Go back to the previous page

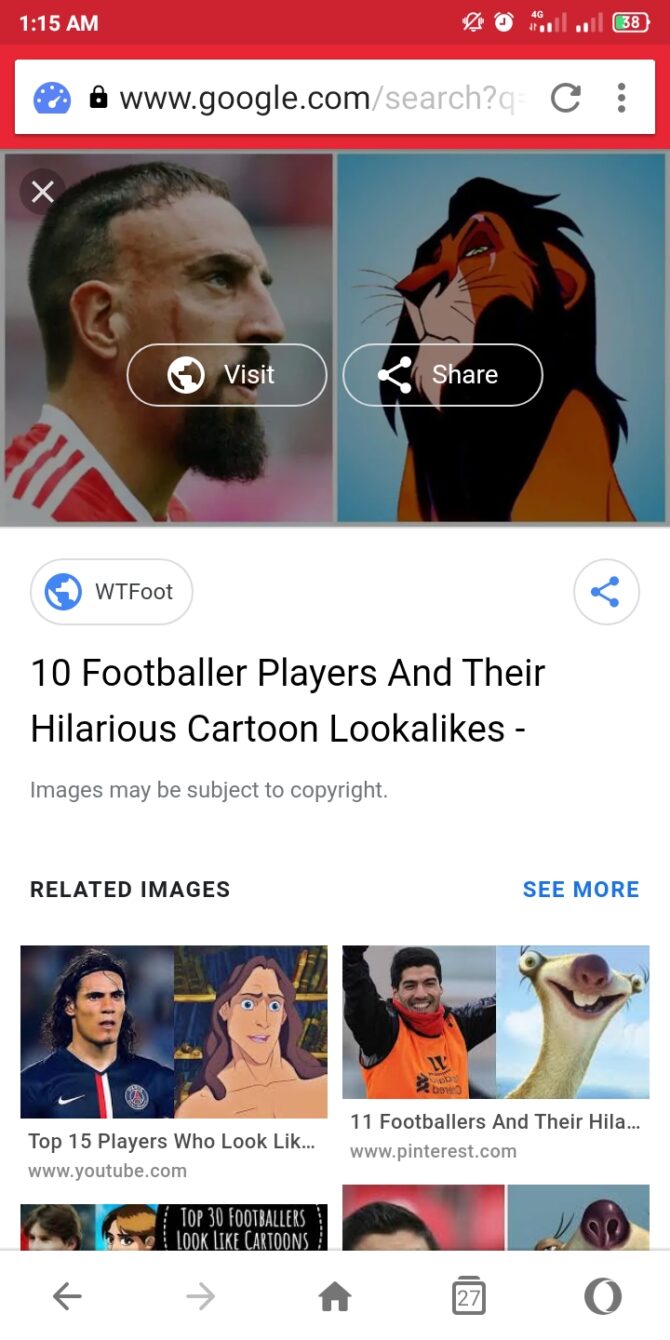(67, 1297)
